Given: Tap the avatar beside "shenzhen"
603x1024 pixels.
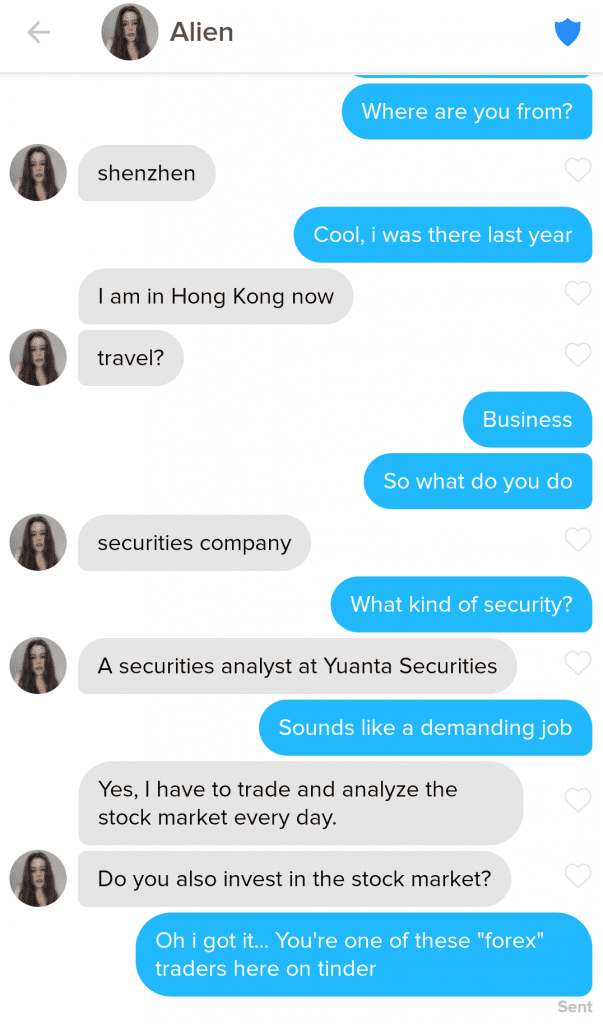Looking at the screenshot, I should click(x=38, y=173).
